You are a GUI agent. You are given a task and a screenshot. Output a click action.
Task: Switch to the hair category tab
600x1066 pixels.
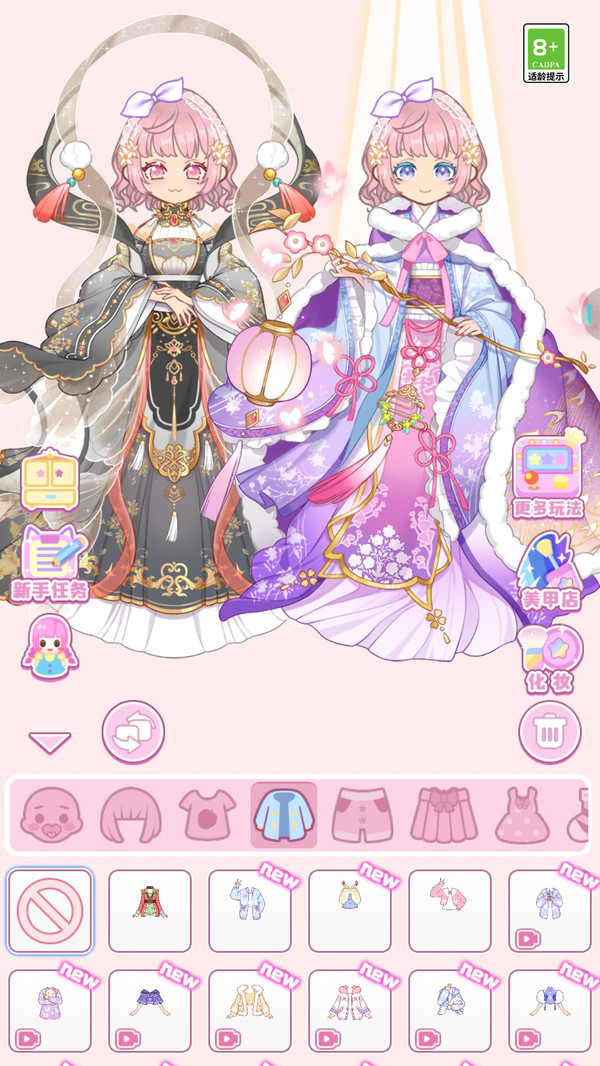[x=130, y=815]
